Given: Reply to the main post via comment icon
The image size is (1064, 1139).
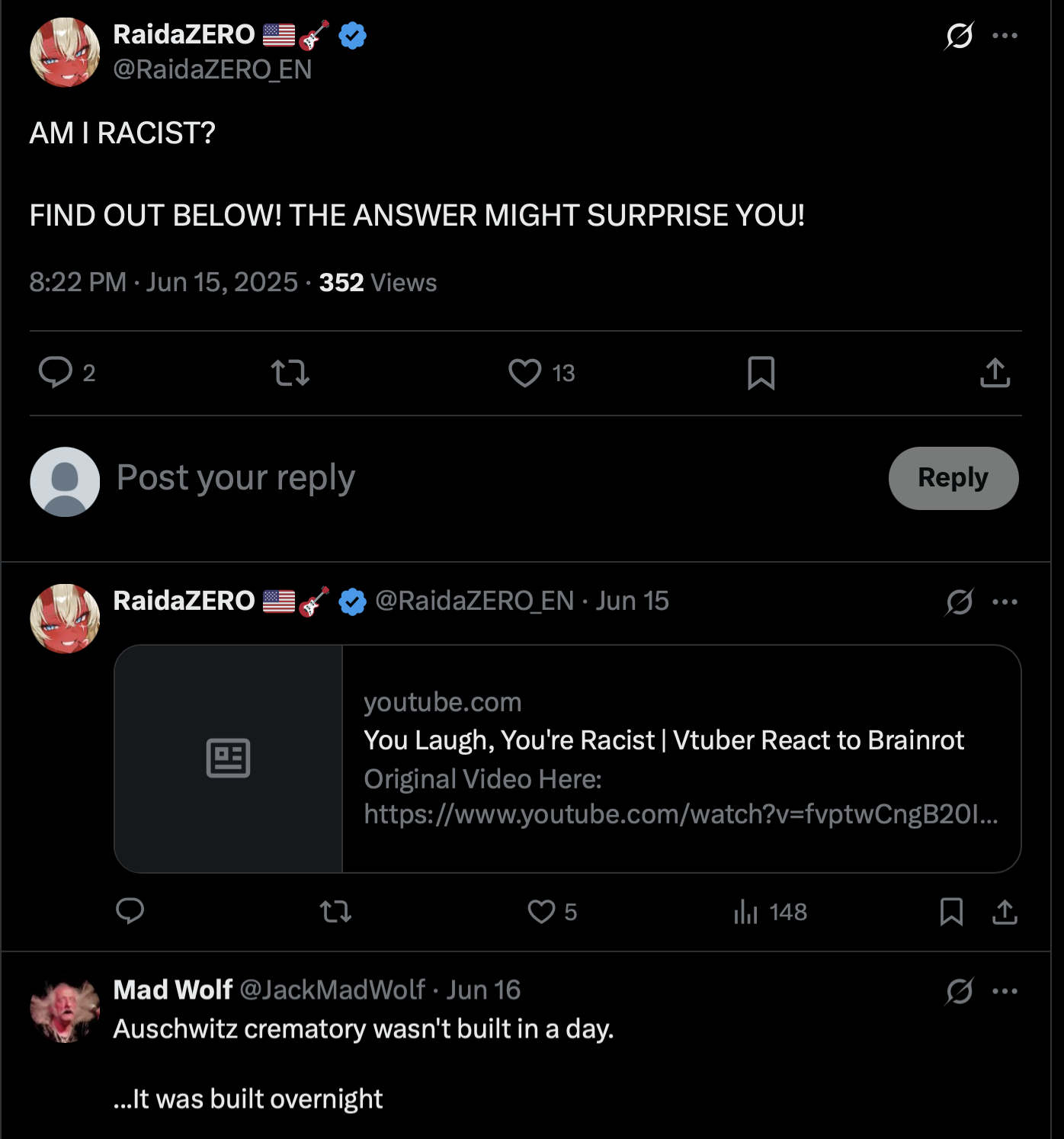Looking at the screenshot, I should pyautogui.click(x=56, y=373).
